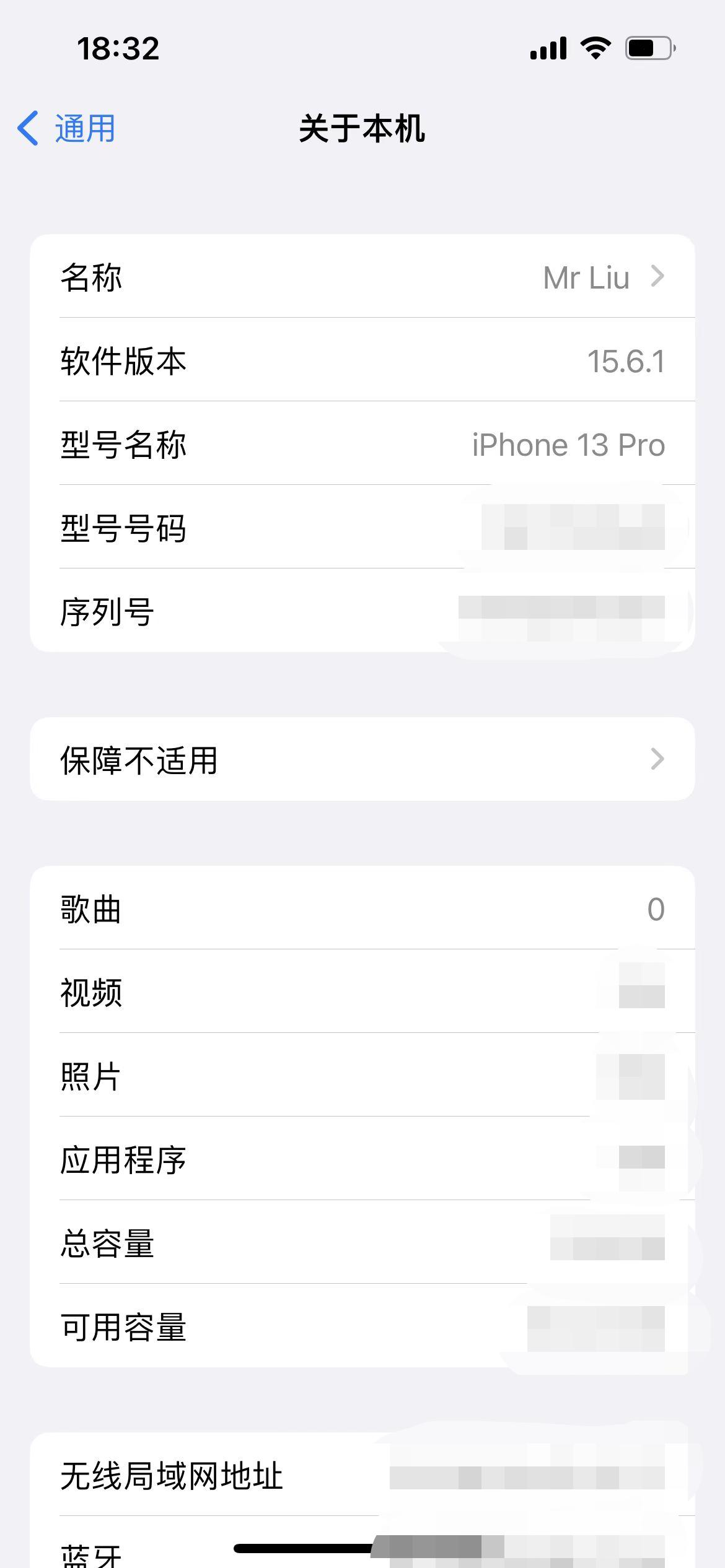
Task: Tap the 歌曲 row showing 0 songs
Action: [x=362, y=910]
